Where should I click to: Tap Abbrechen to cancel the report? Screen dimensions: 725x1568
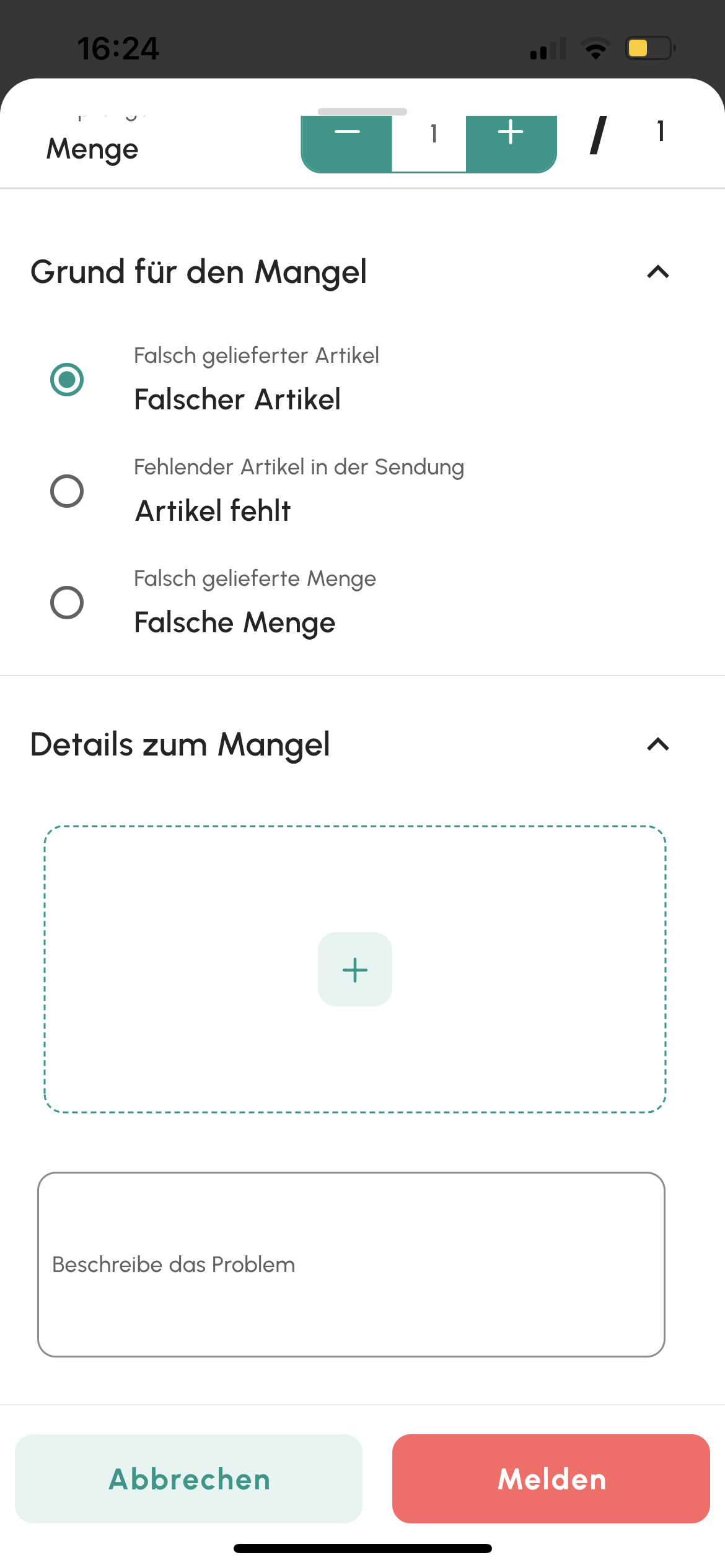coord(189,1479)
